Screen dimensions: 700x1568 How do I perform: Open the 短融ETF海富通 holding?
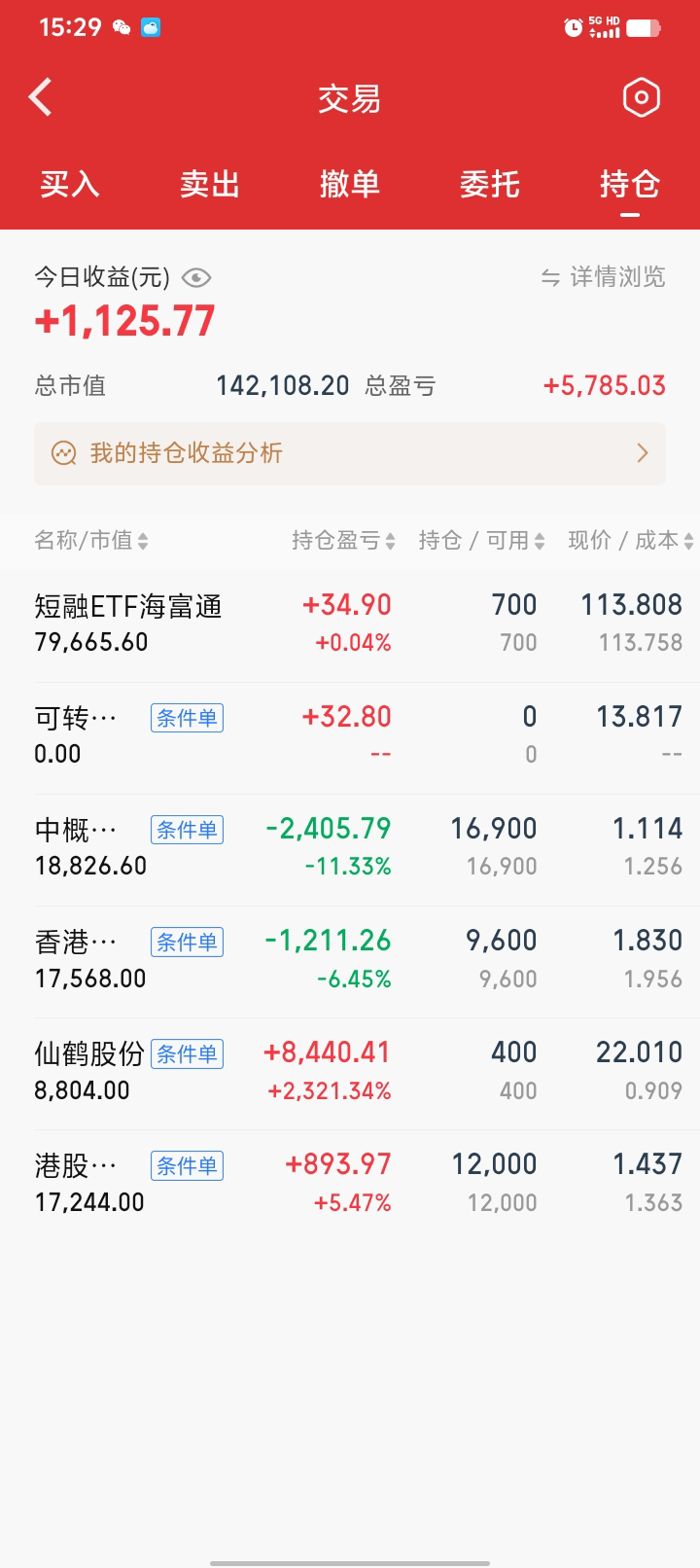tap(350, 623)
